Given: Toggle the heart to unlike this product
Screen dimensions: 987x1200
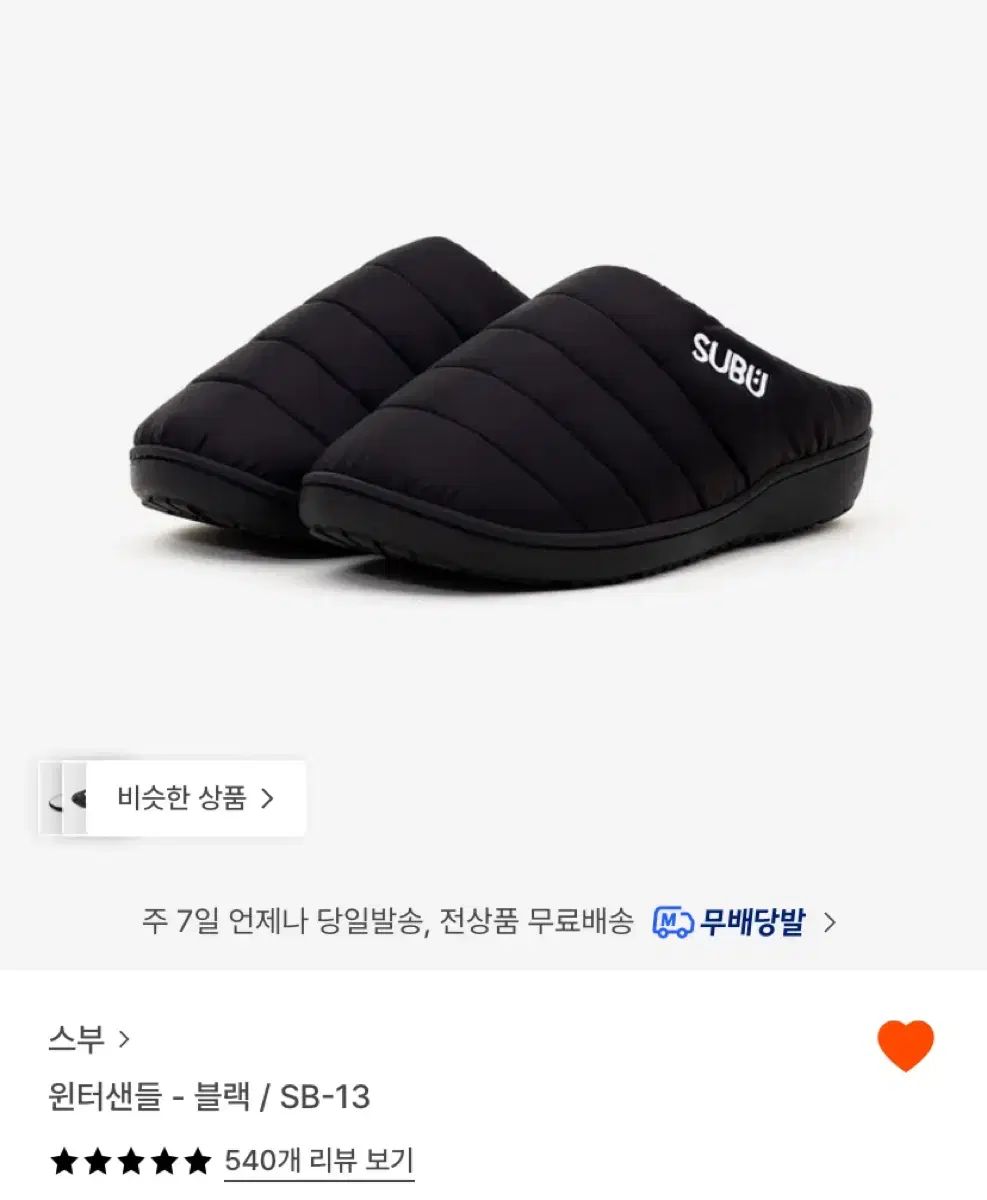Looking at the screenshot, I should (905, 1046).
